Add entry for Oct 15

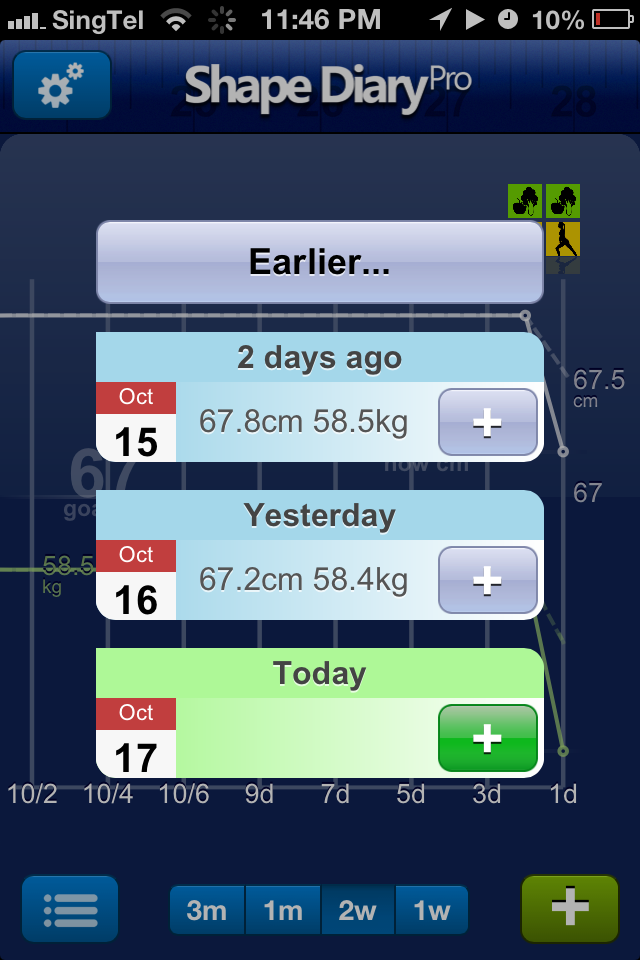click(487, 423)
